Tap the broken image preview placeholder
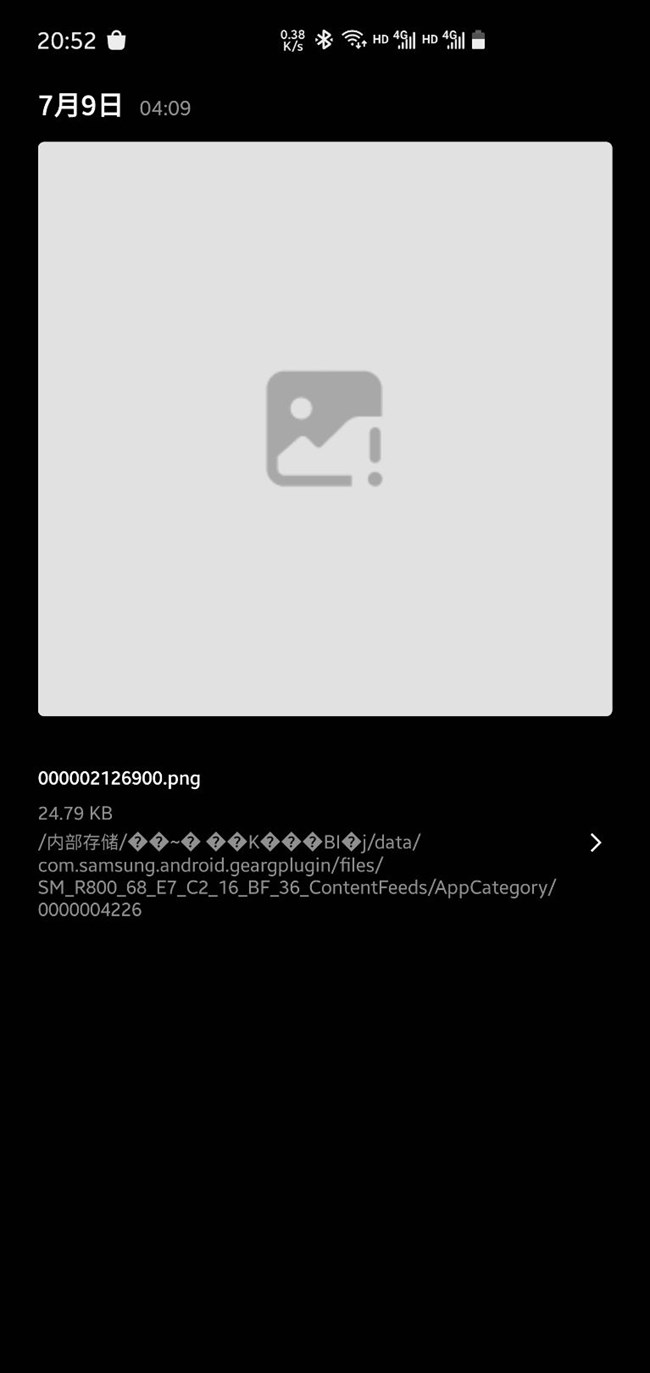650x1373 pixels. click(325, 429)
